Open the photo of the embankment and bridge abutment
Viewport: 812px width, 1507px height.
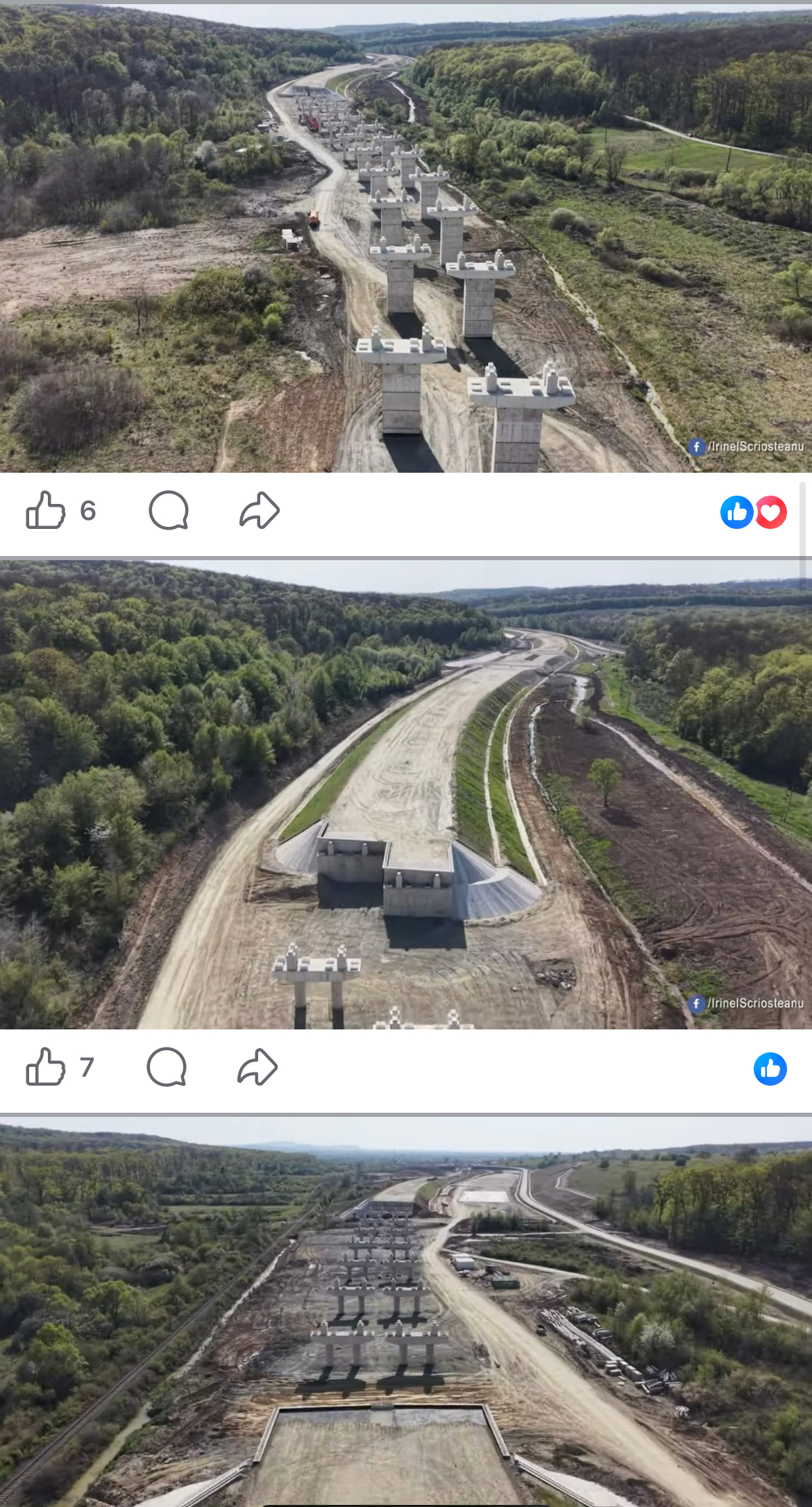[406, 795]
